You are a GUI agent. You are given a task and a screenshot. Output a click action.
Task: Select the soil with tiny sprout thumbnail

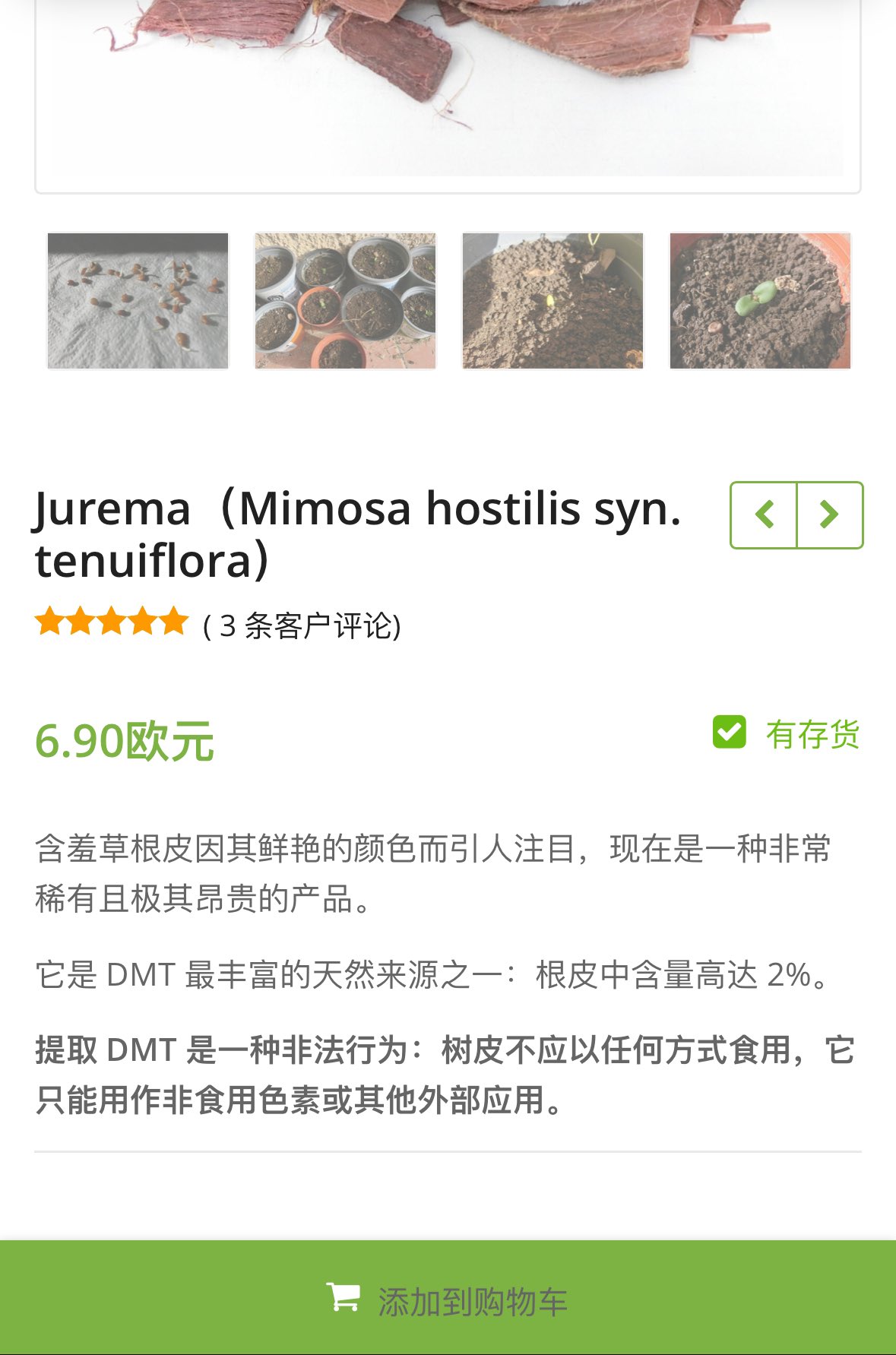click(552, 301)
